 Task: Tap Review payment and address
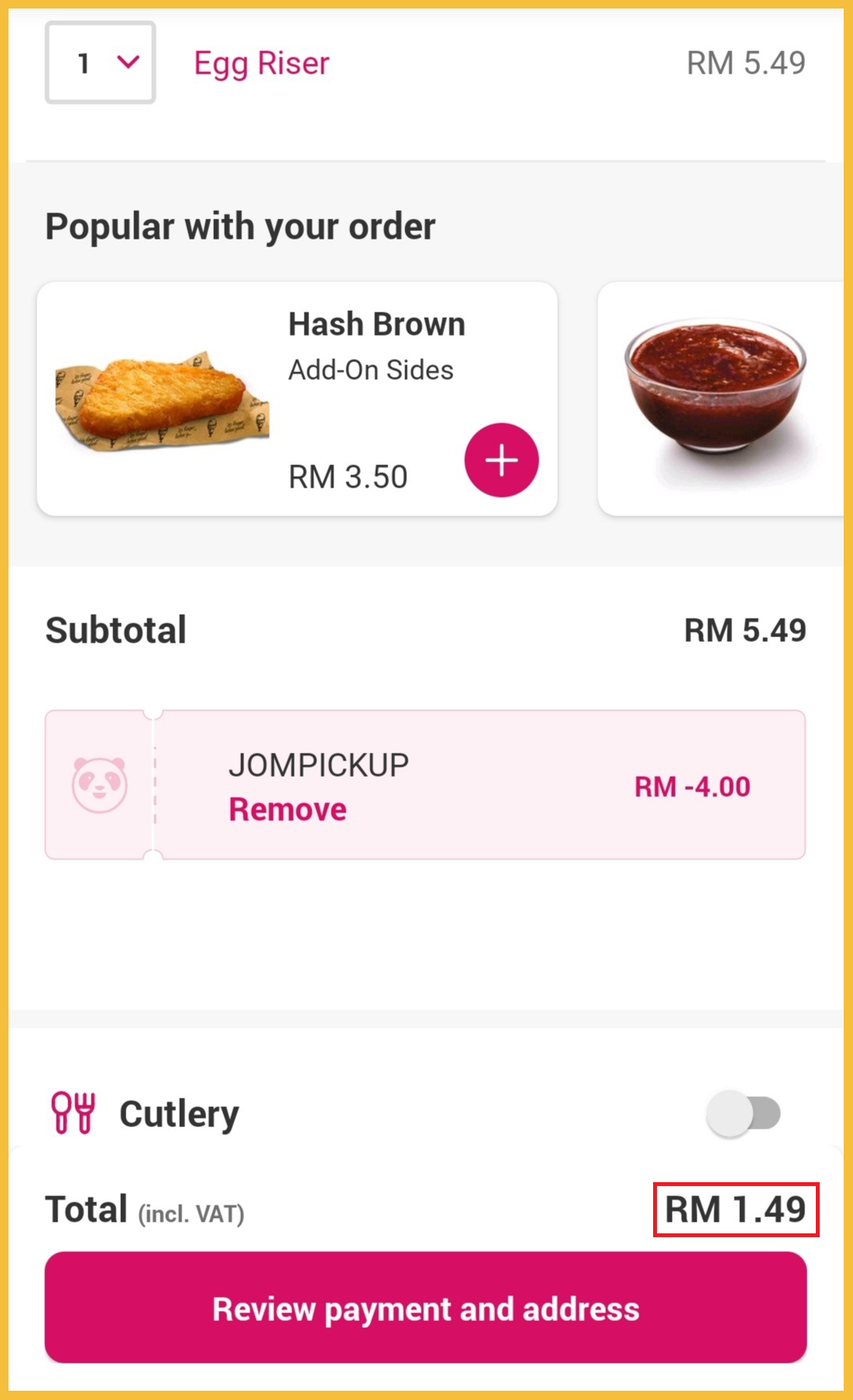(x=425, y=1309)
